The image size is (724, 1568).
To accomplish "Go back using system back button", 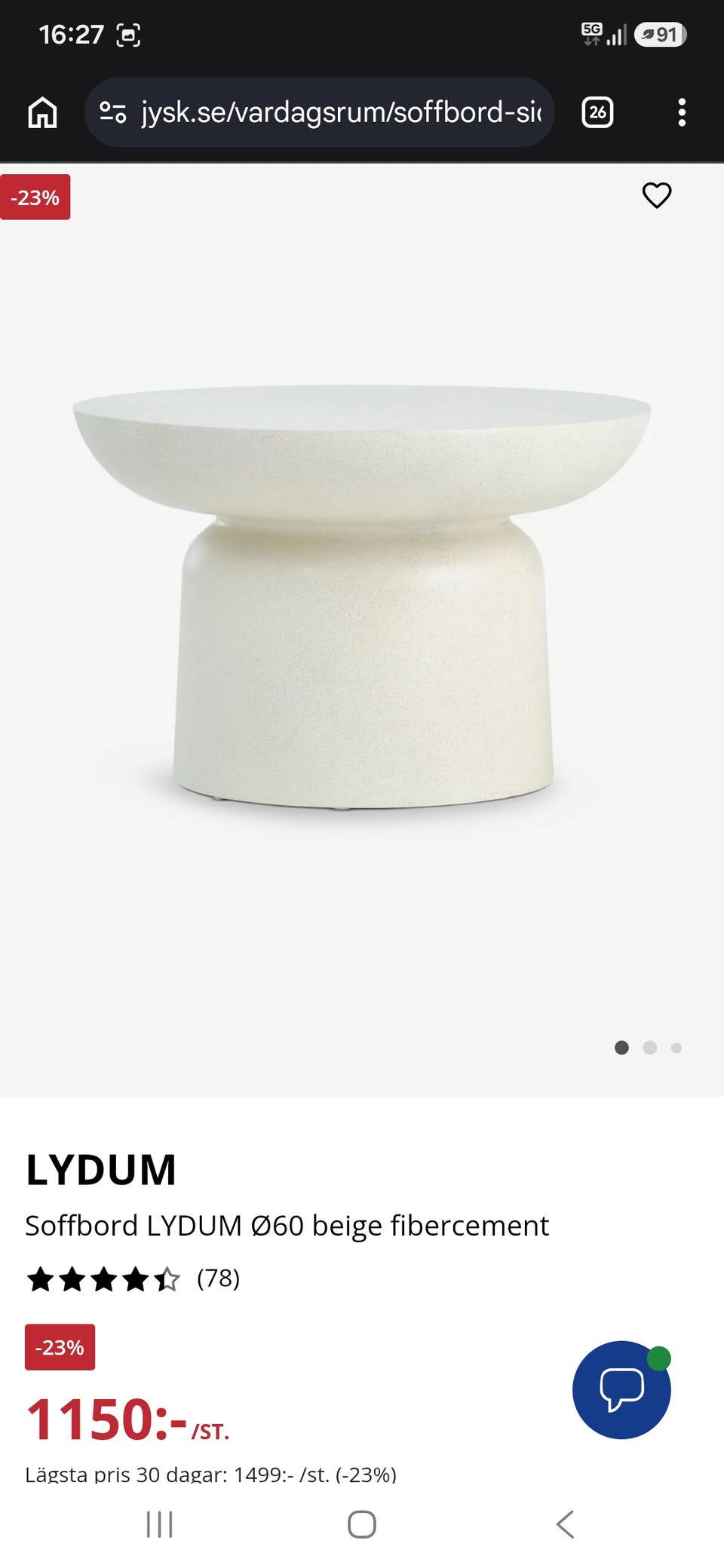I will tap(565, 1524).
